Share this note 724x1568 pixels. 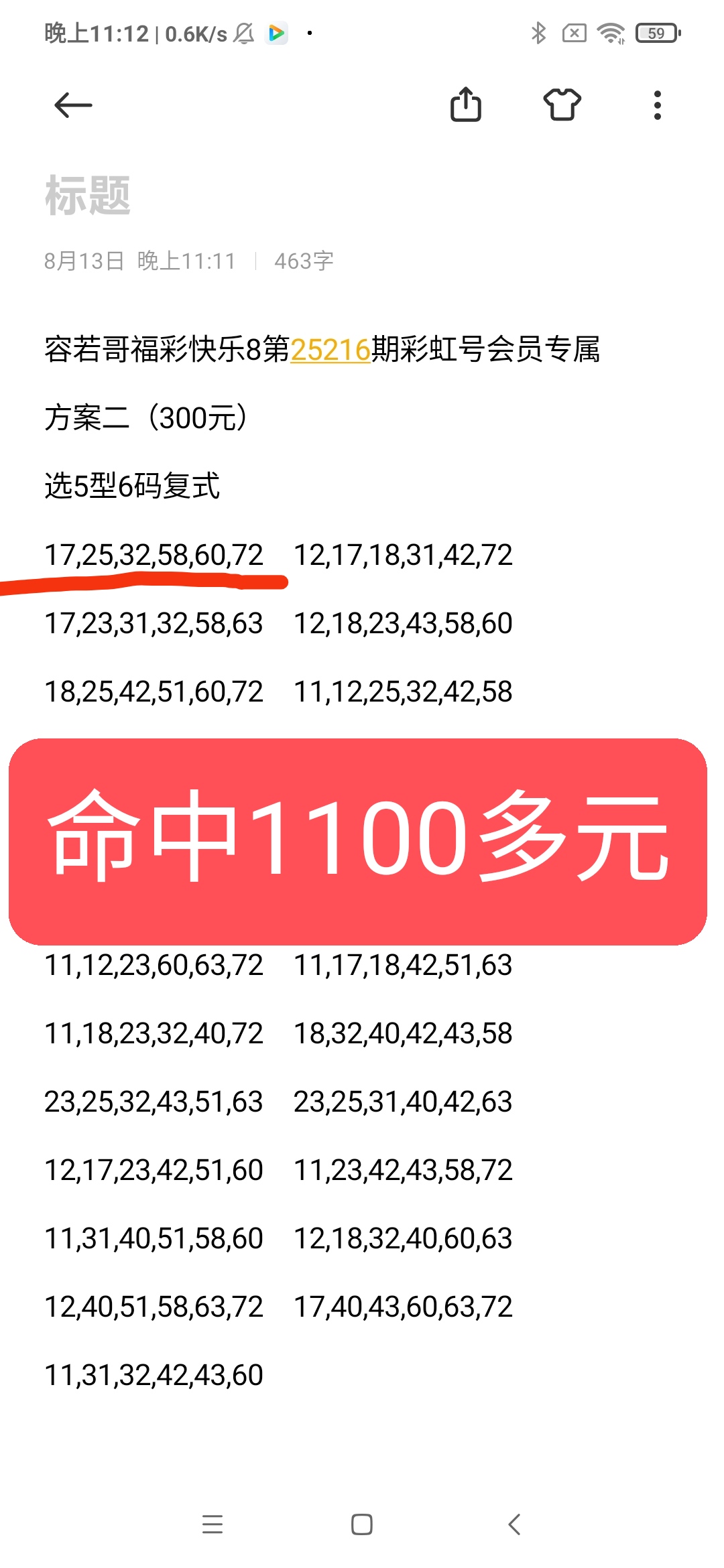(465, 105)
